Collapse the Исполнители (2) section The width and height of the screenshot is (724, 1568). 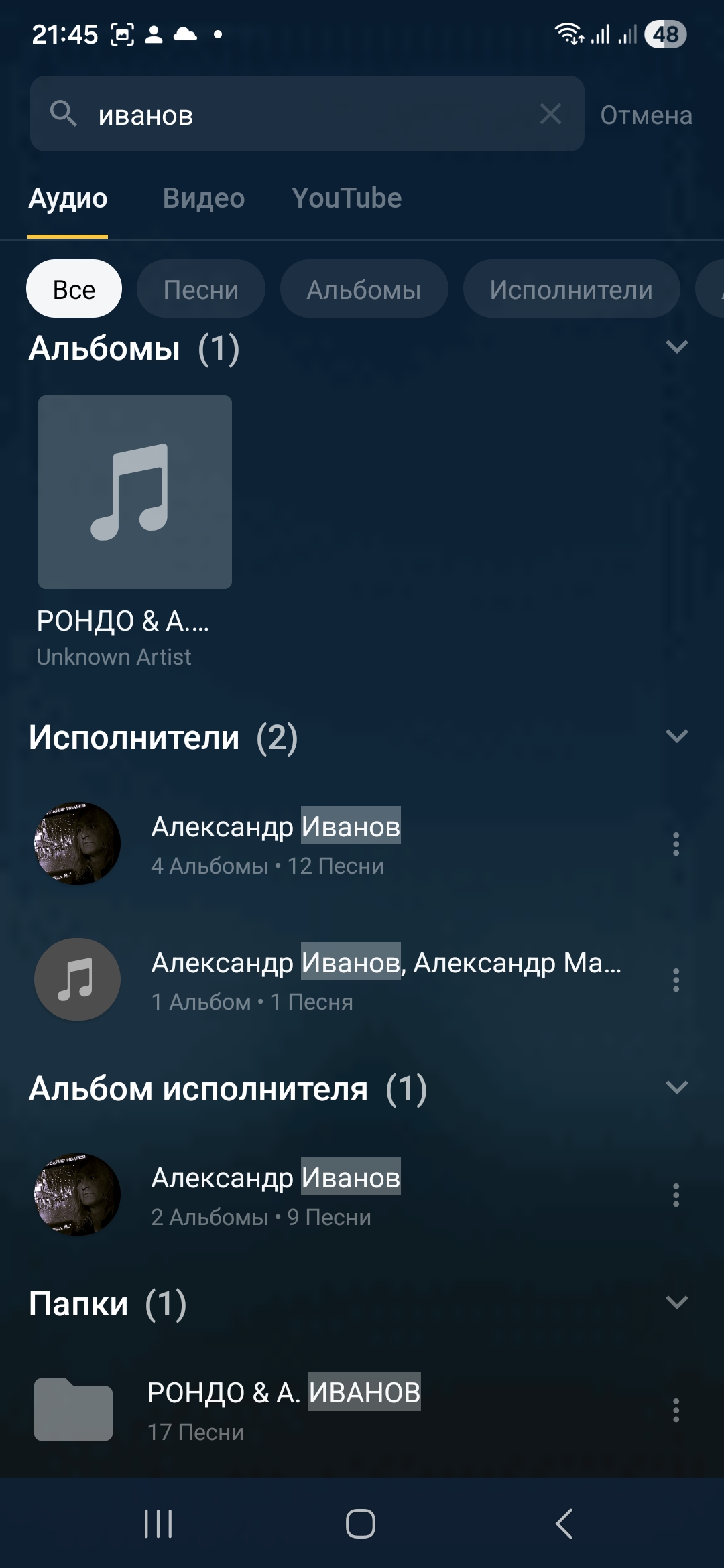coord(676,736)
